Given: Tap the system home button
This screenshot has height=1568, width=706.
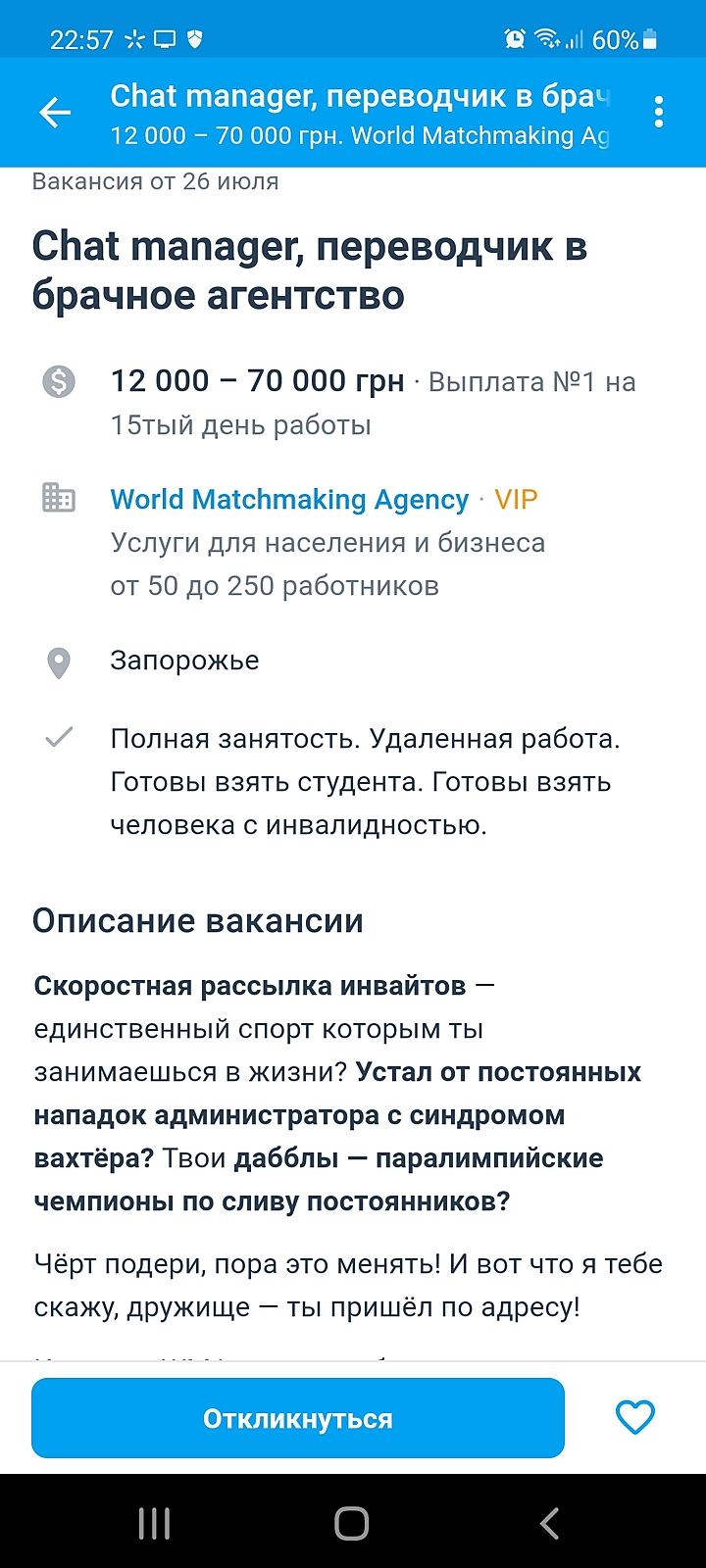Looking at the screenshot, I should pyautogui.click(x=352, y=1523).
